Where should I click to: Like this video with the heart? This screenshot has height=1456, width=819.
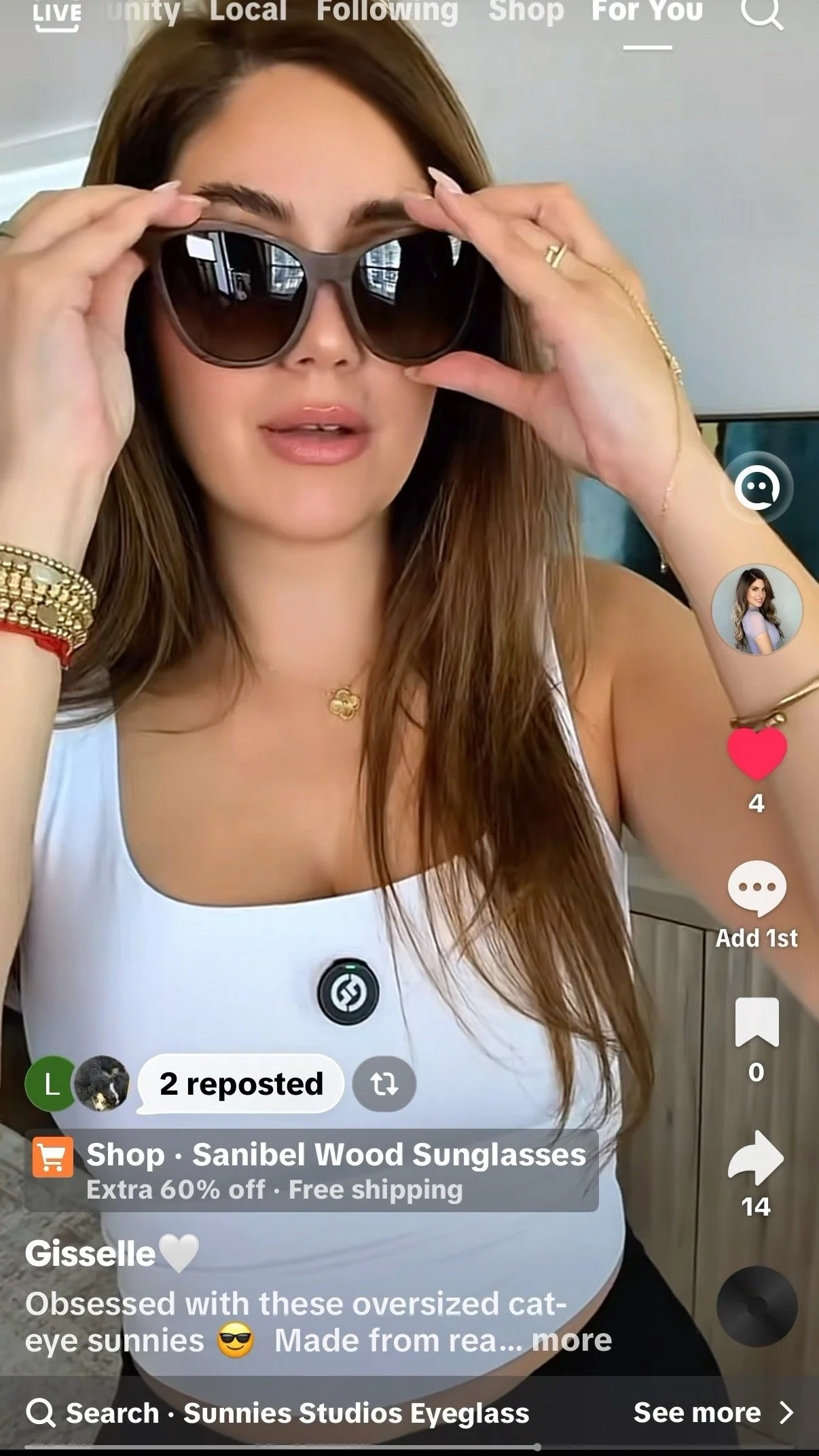click(757, 754)
